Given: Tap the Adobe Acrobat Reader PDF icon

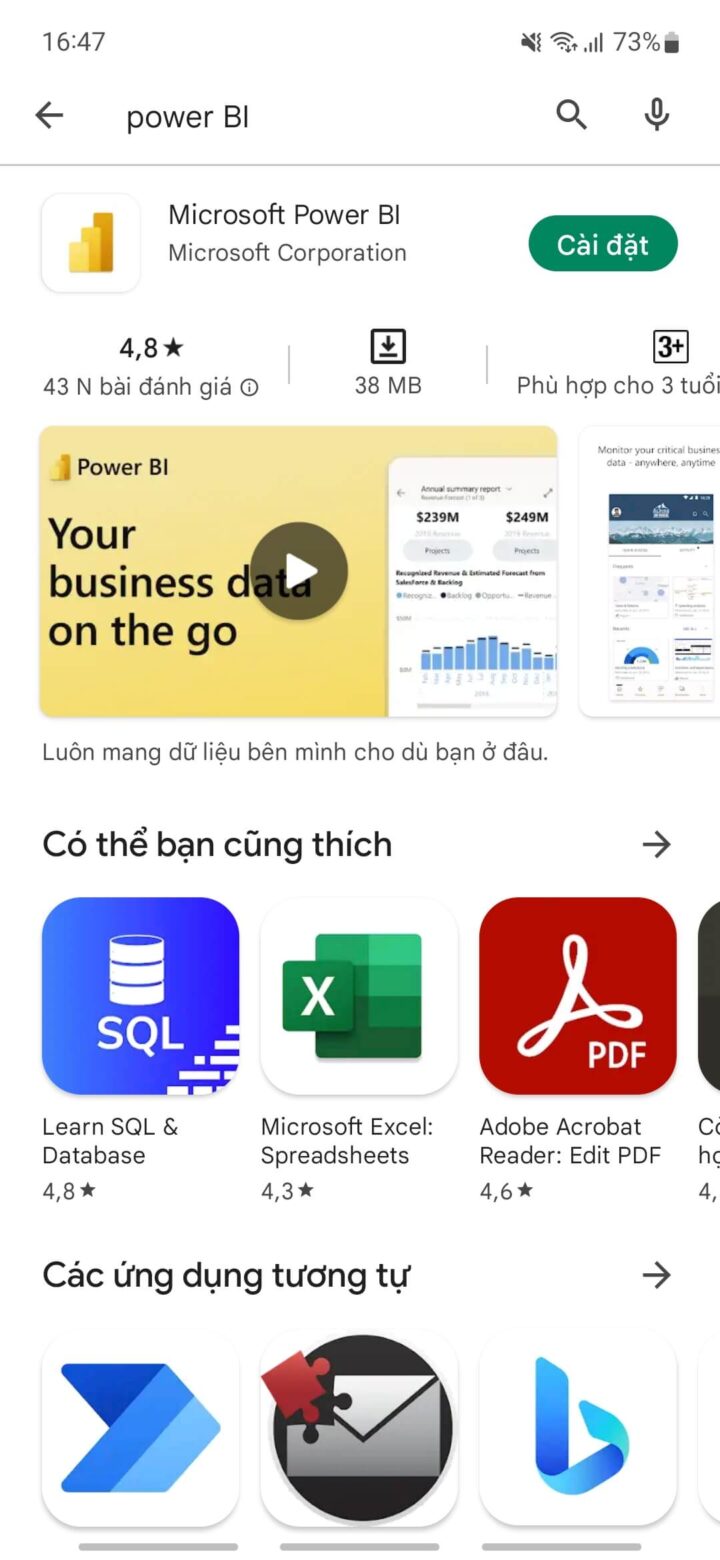Looking at the screenshot, I should [577, 996].
